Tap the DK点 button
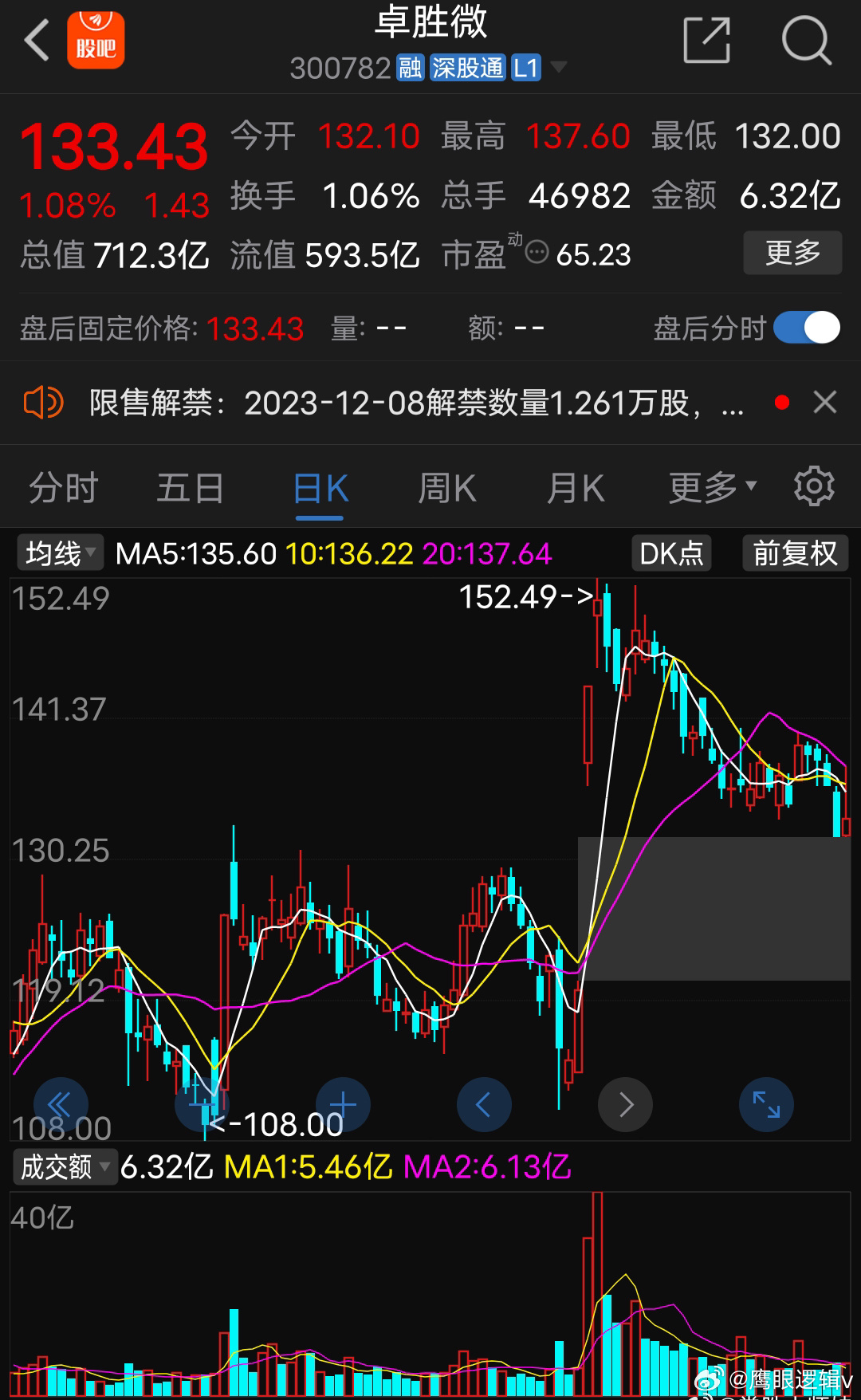Viewport: 861px width, 1400px height. 671,553
